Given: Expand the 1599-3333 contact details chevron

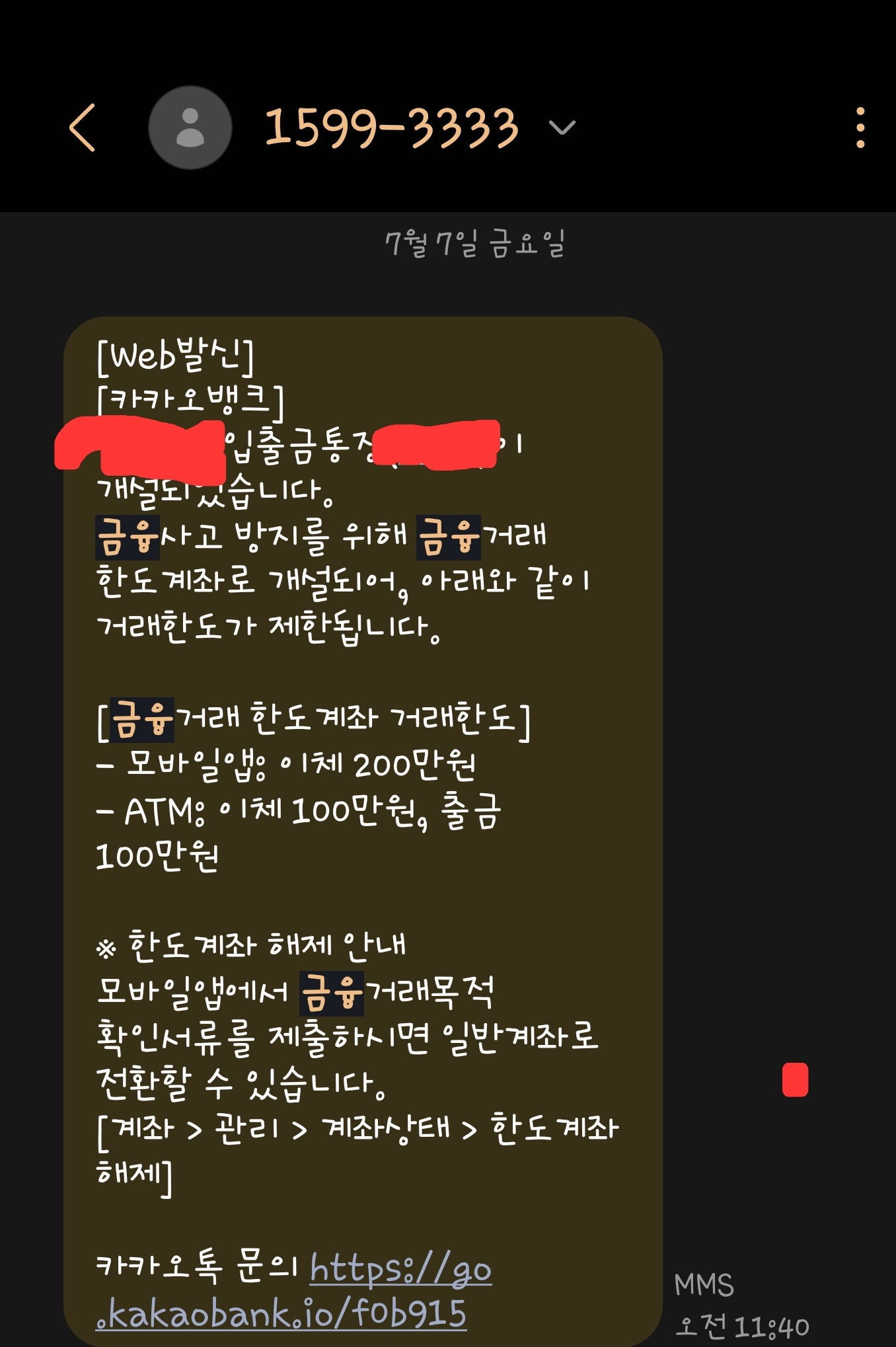Looking at the screenshot, I should pos(562,128).
